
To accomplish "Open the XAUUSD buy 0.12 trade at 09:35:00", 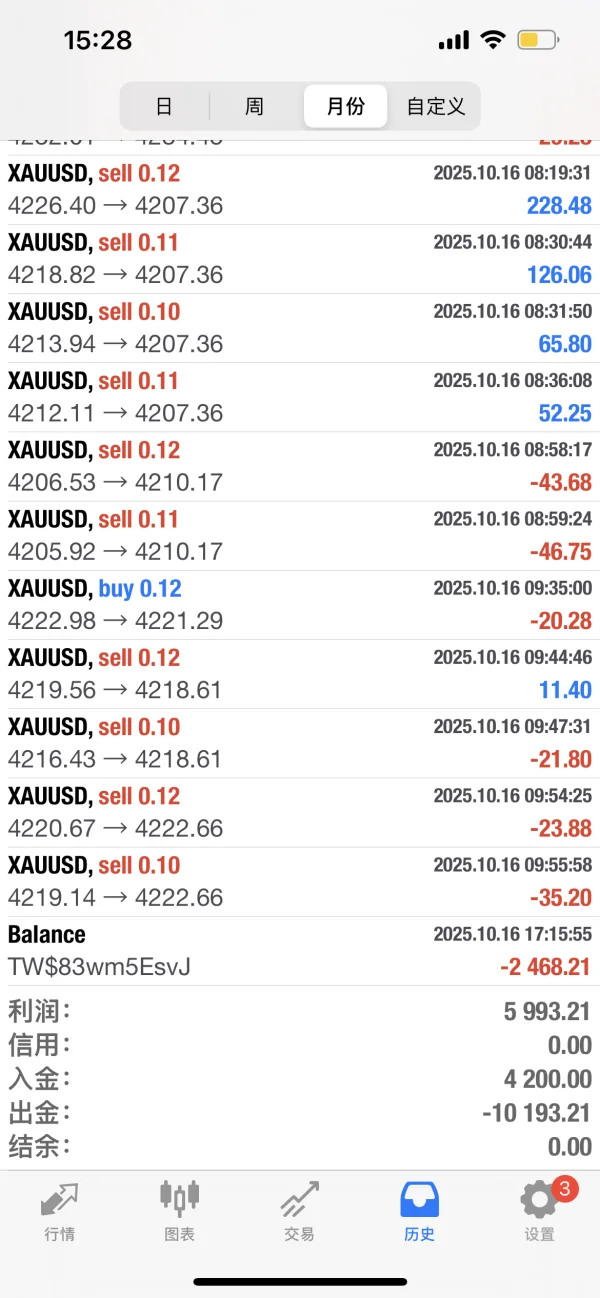I will (x=300, y=605).
